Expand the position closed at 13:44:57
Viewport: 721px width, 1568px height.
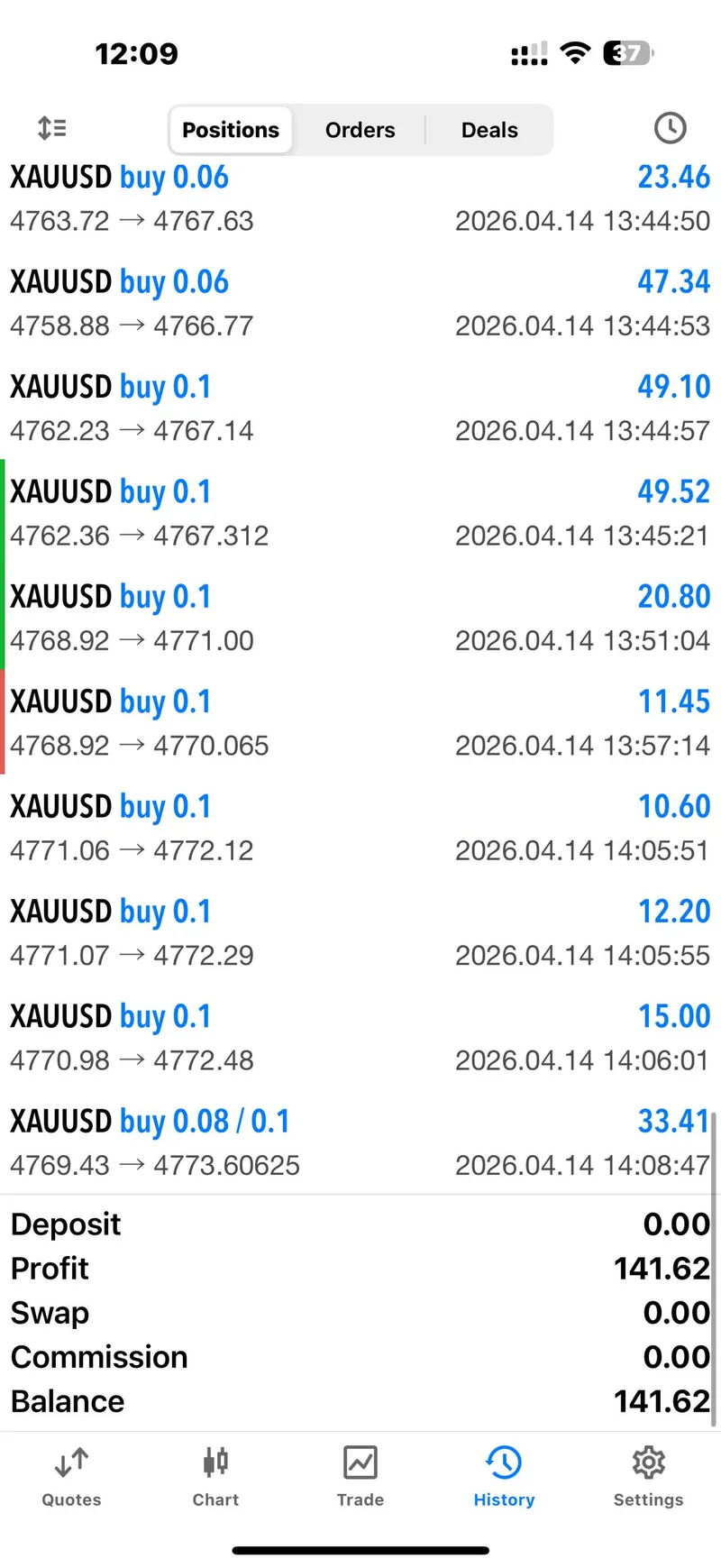point(360,407)
